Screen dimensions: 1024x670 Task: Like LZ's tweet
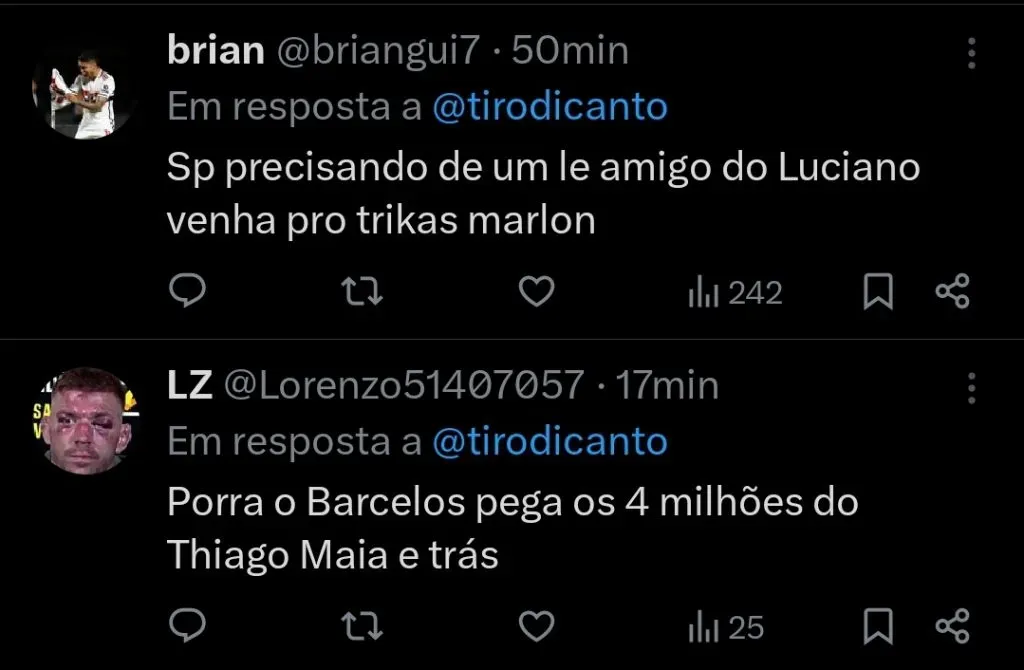click(538, 627)
